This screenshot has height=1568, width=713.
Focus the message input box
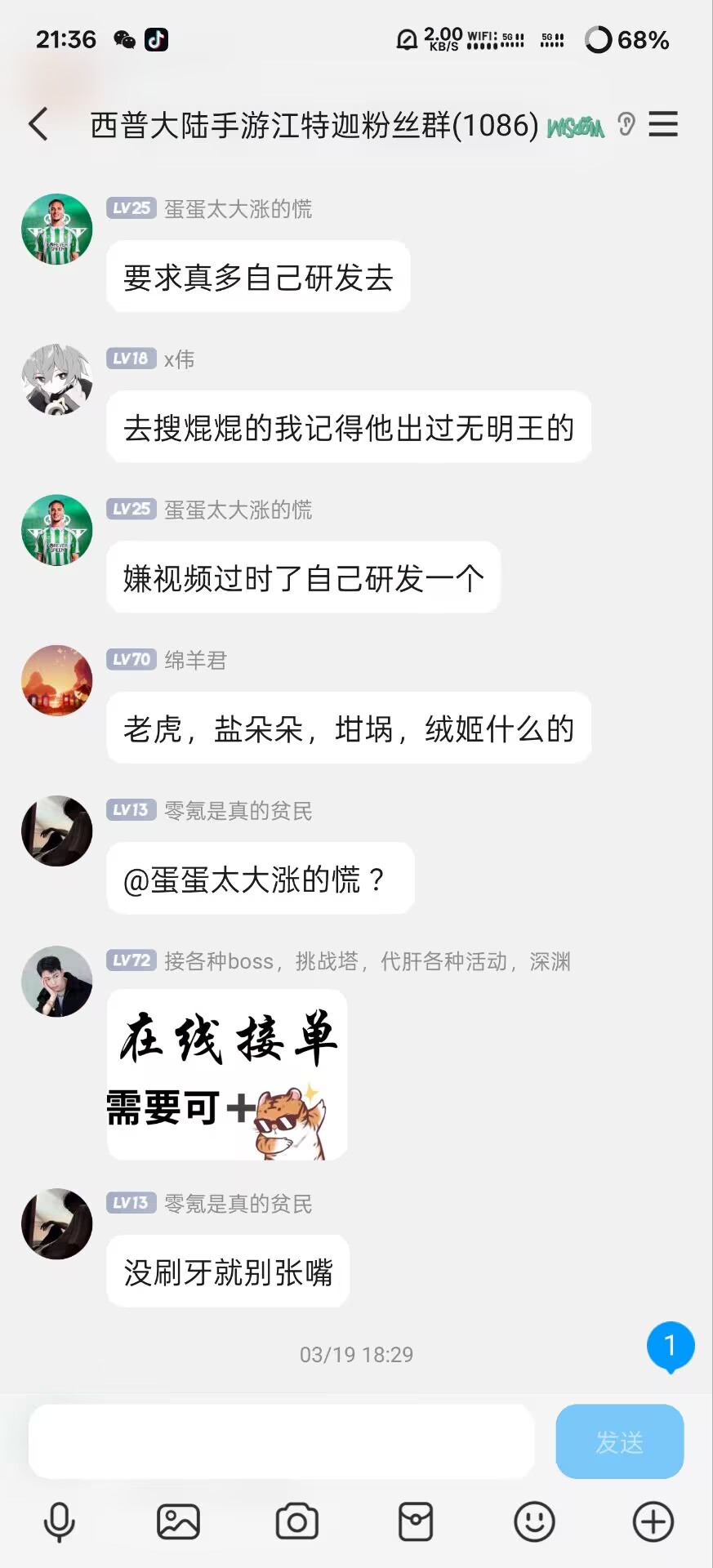pos(282,1441)
